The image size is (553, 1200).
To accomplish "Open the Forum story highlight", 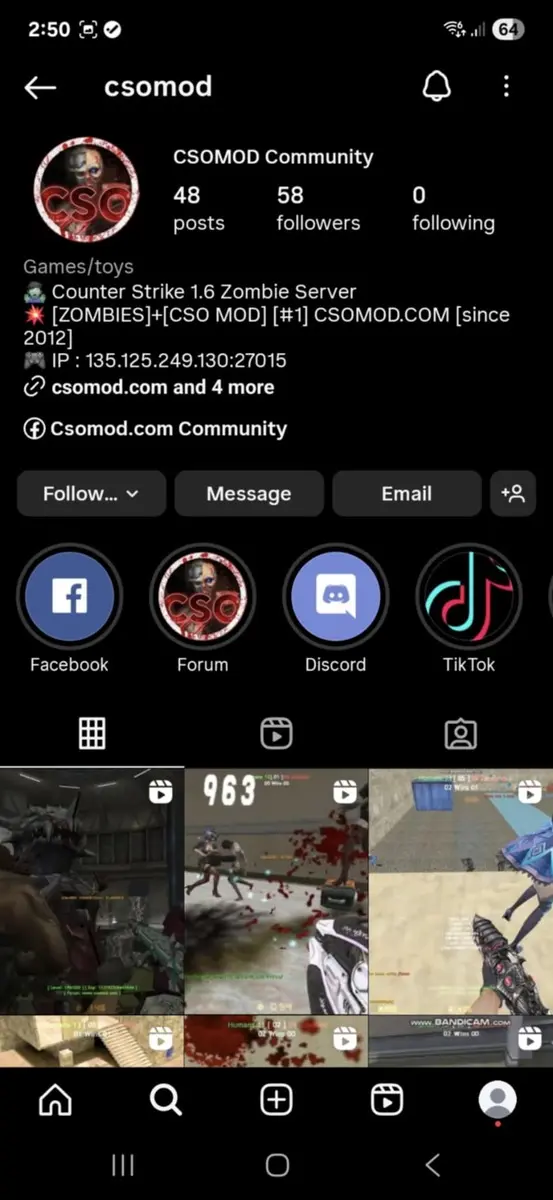I will point(203,597).
